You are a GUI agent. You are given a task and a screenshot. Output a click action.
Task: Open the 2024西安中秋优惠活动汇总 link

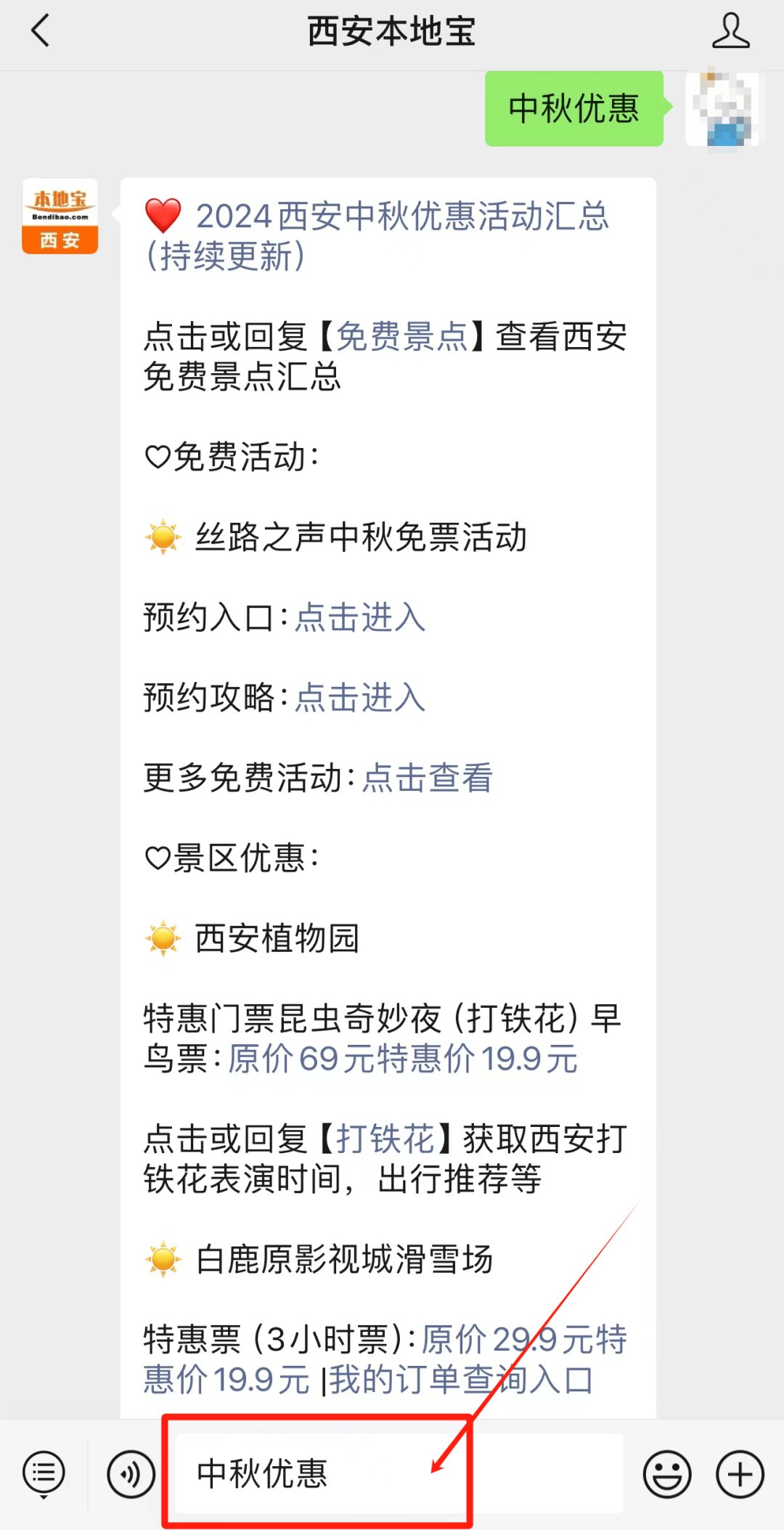(401, 217)
